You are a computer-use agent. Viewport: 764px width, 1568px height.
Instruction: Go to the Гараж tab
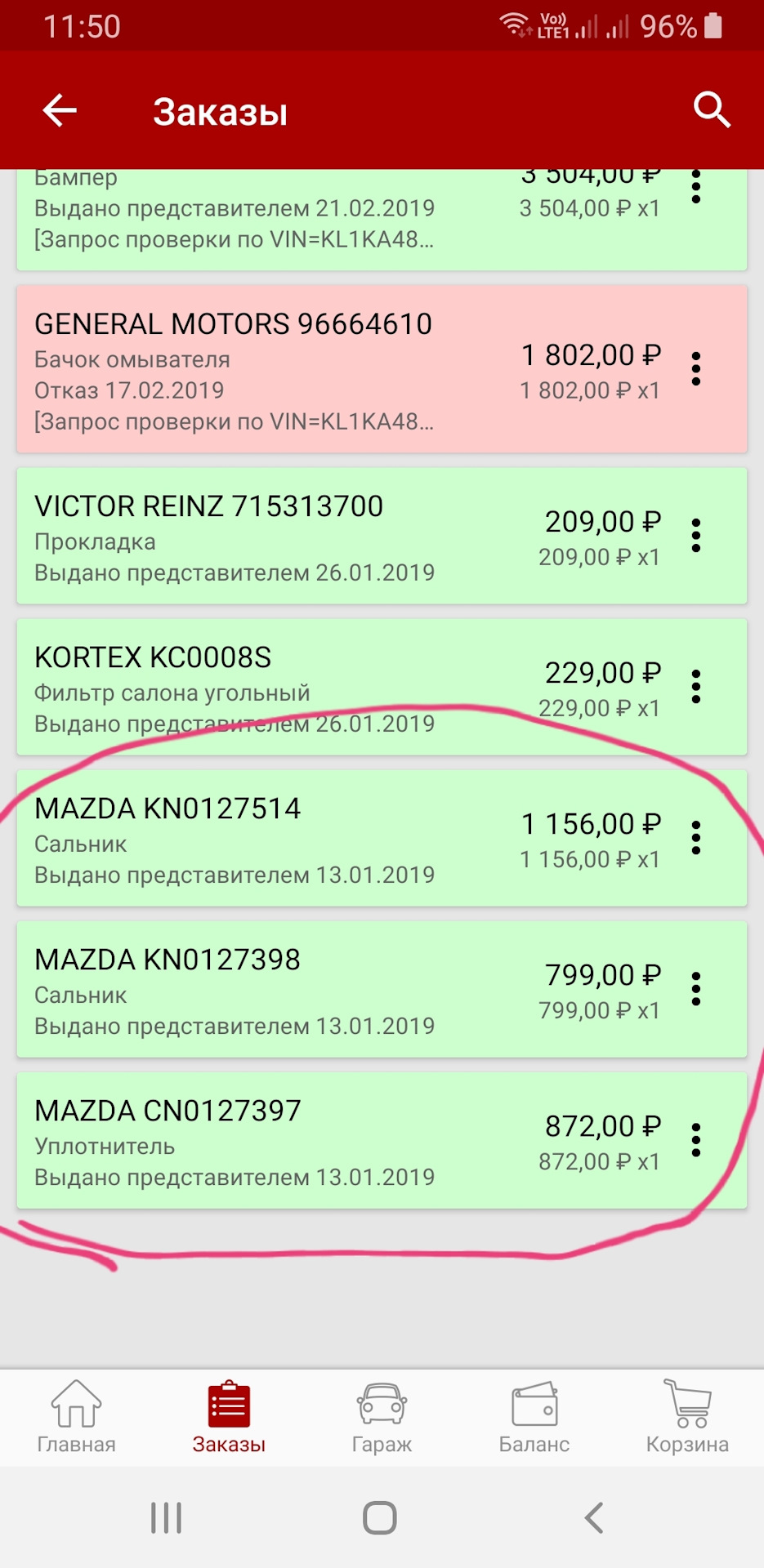pos(382,1418)
